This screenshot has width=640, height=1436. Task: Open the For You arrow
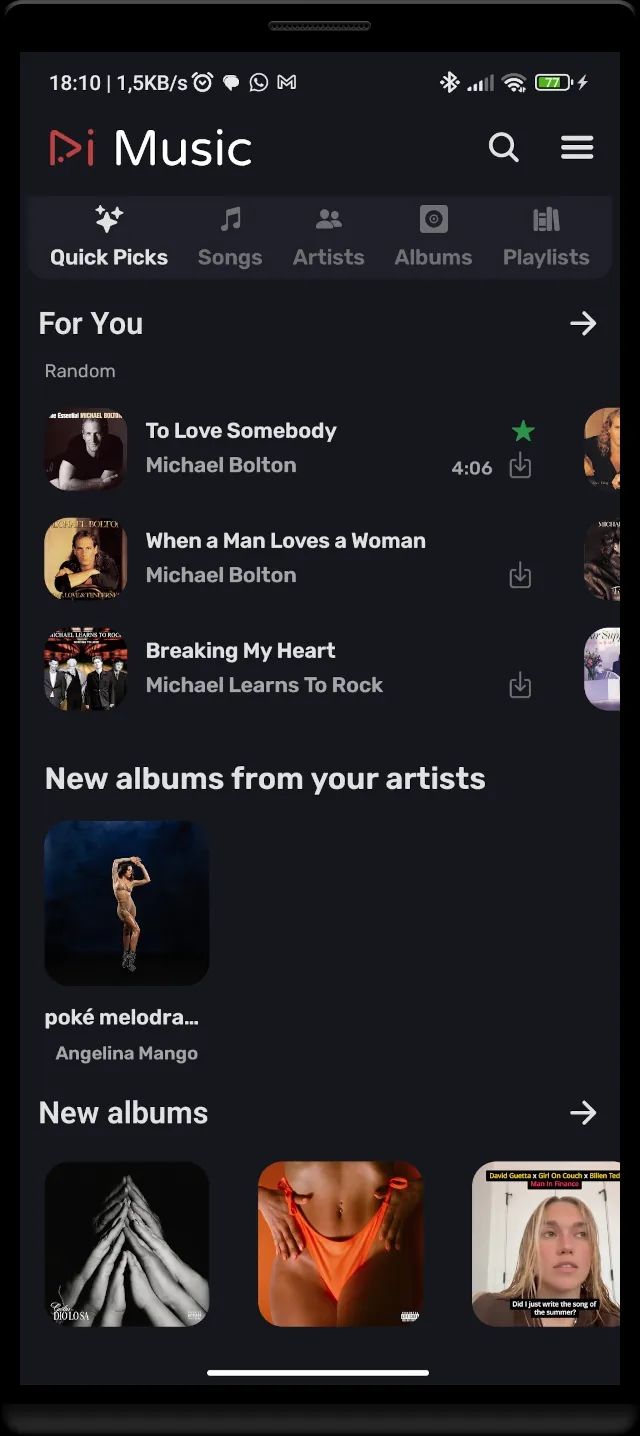(583, 323)
